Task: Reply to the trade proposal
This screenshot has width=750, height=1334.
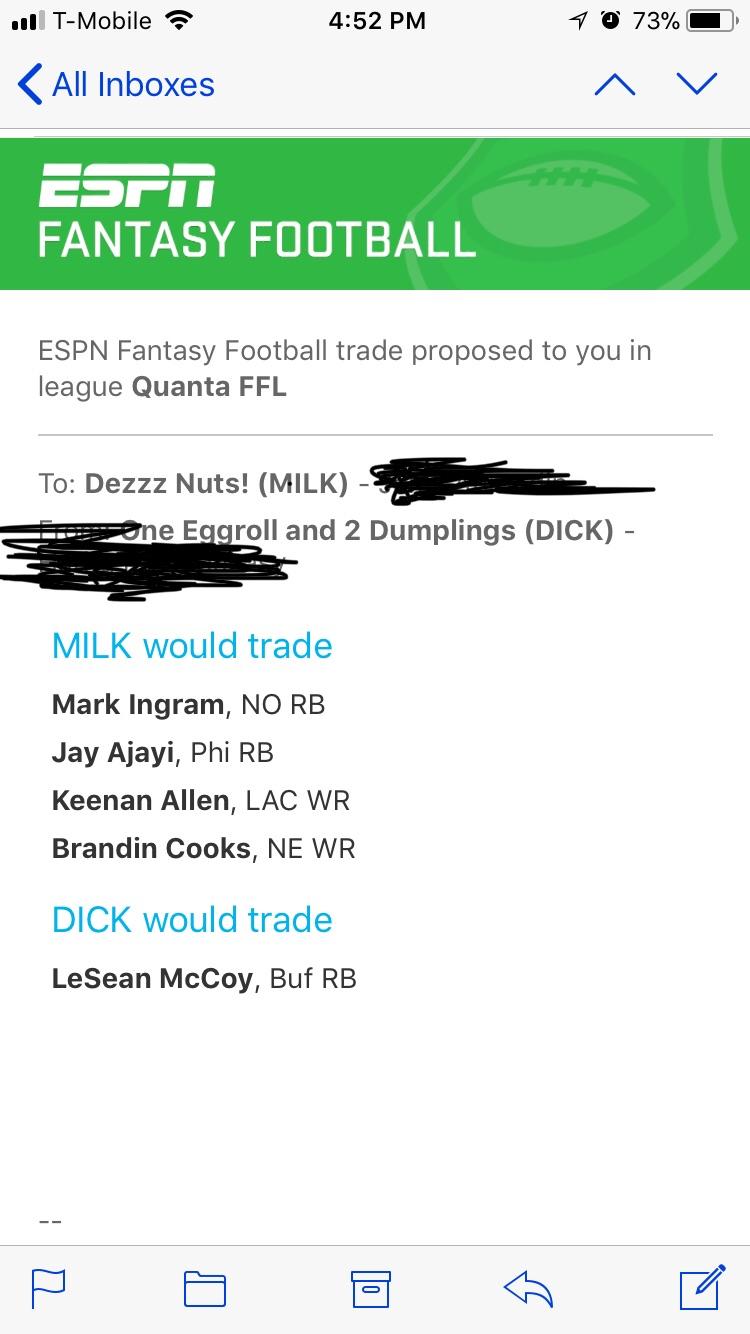Action: point(529,1289)
